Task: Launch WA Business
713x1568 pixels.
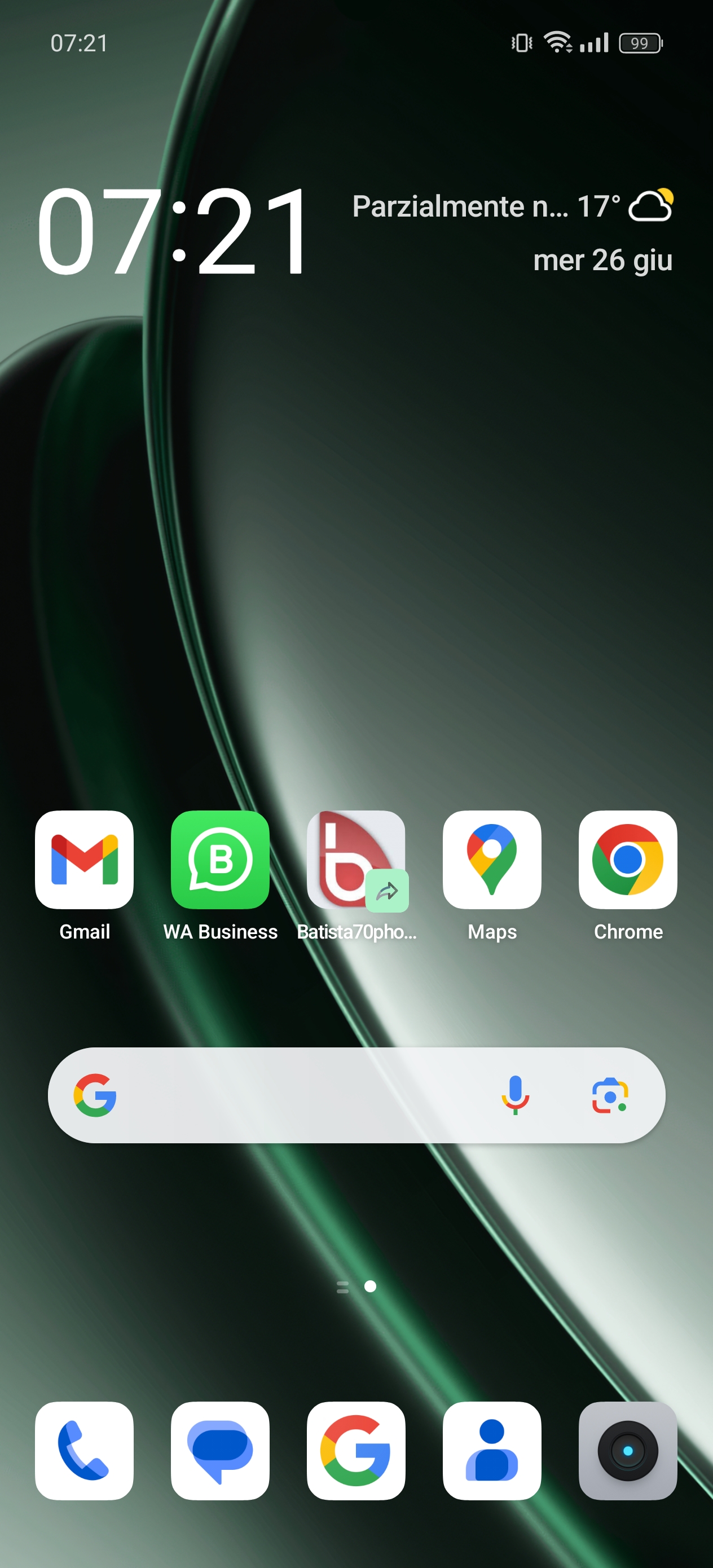Action: pyautogui.click(x=220, y=860)
